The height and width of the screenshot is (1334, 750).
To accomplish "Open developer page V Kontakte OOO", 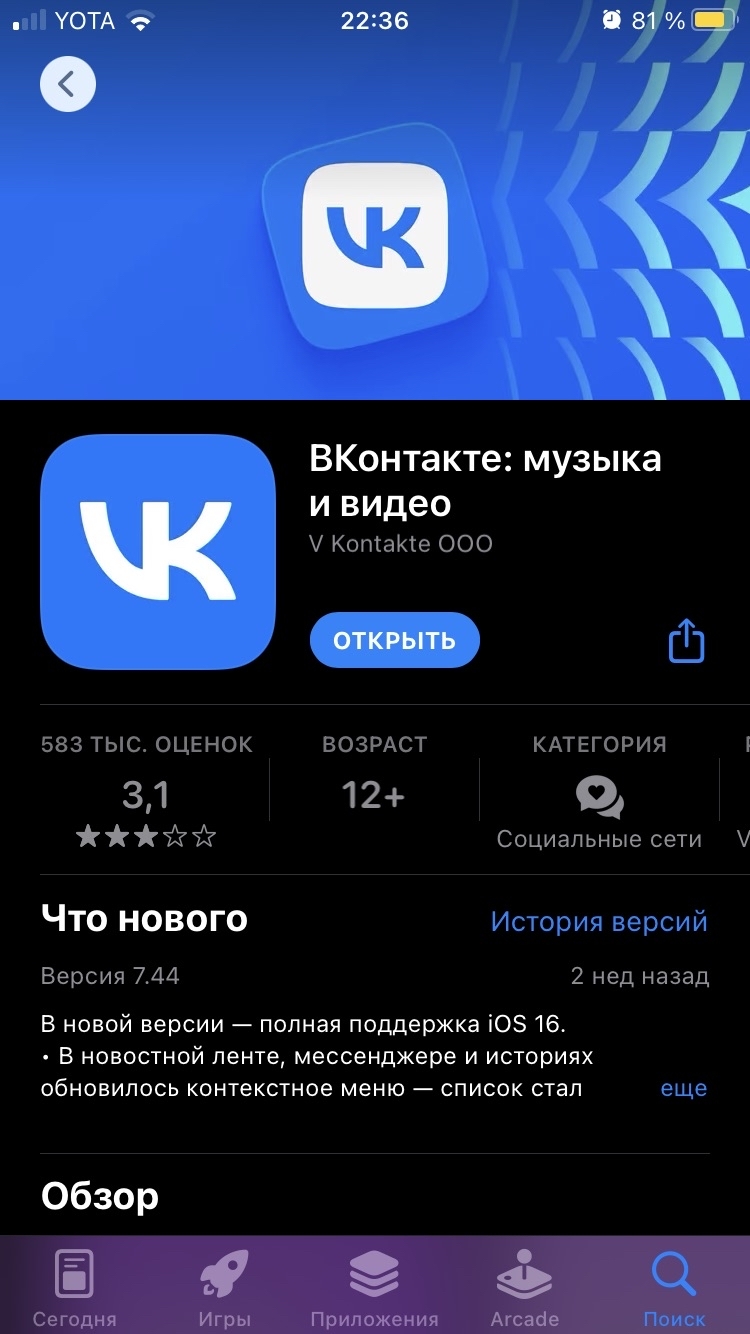I will coord(396,544).
